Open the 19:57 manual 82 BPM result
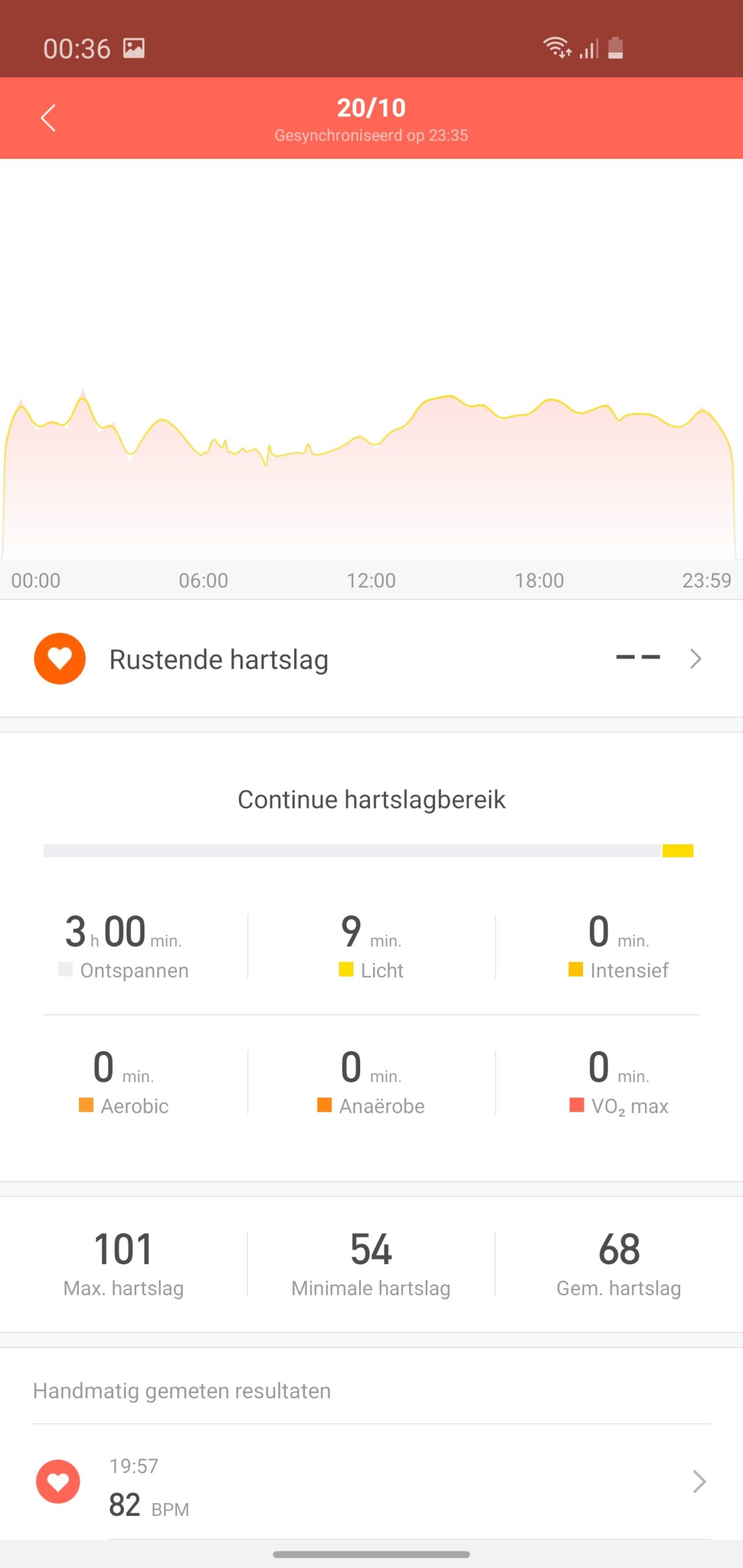This screenshot has width=743, height=1568. 371,1482
